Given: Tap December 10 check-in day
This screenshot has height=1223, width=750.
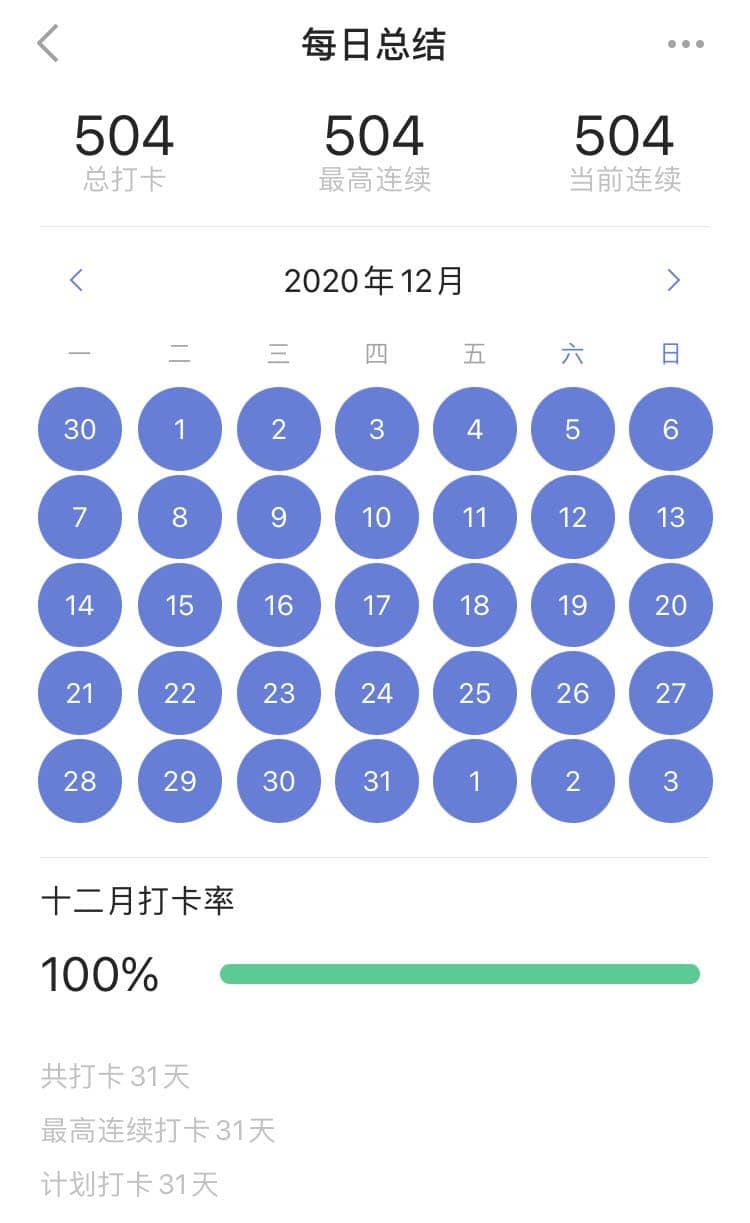Looking at the screenshot, I should (376, 517).
